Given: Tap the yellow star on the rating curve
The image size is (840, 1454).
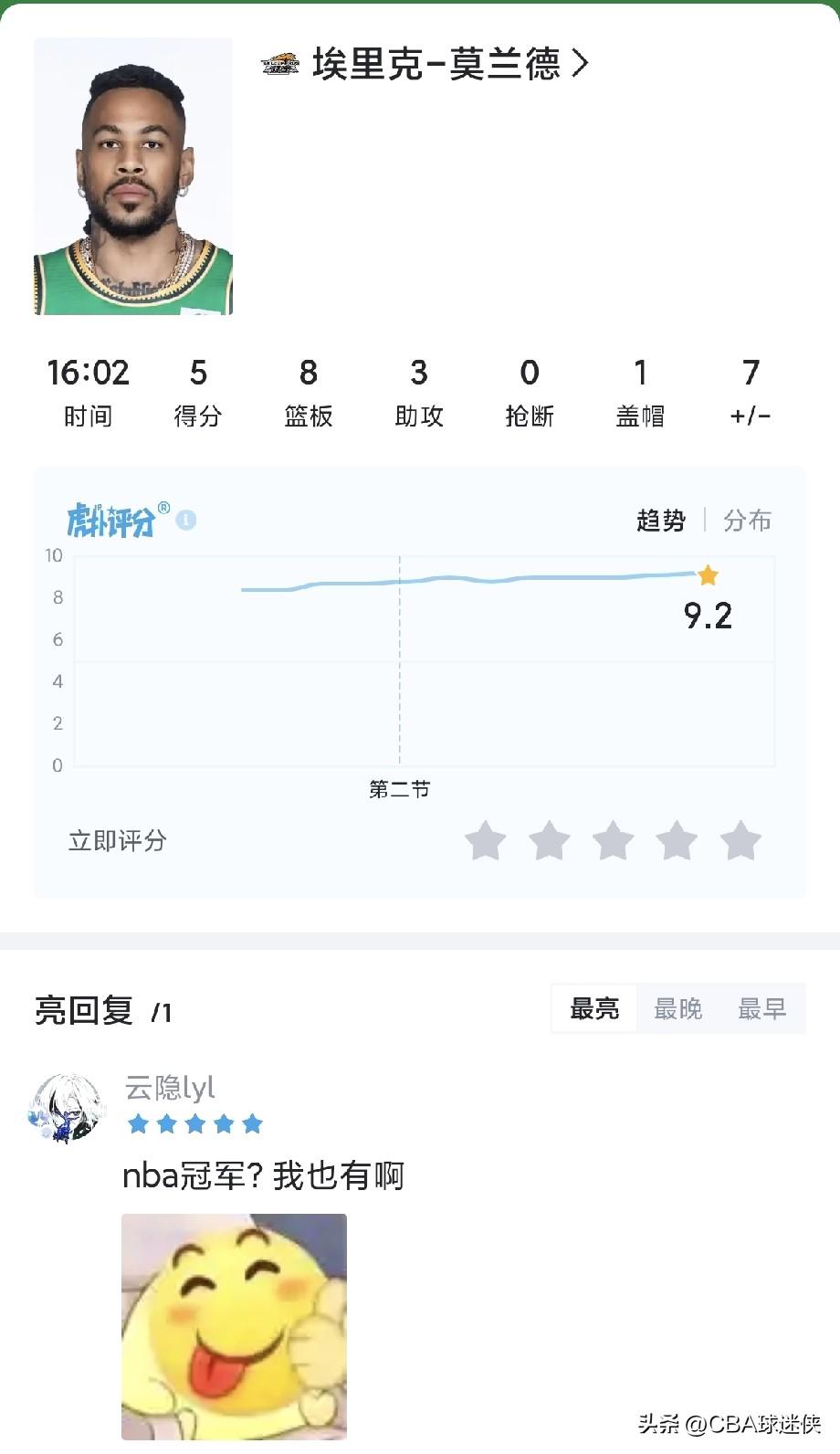Looking at the screenshot, I should [x=709, y=574].
